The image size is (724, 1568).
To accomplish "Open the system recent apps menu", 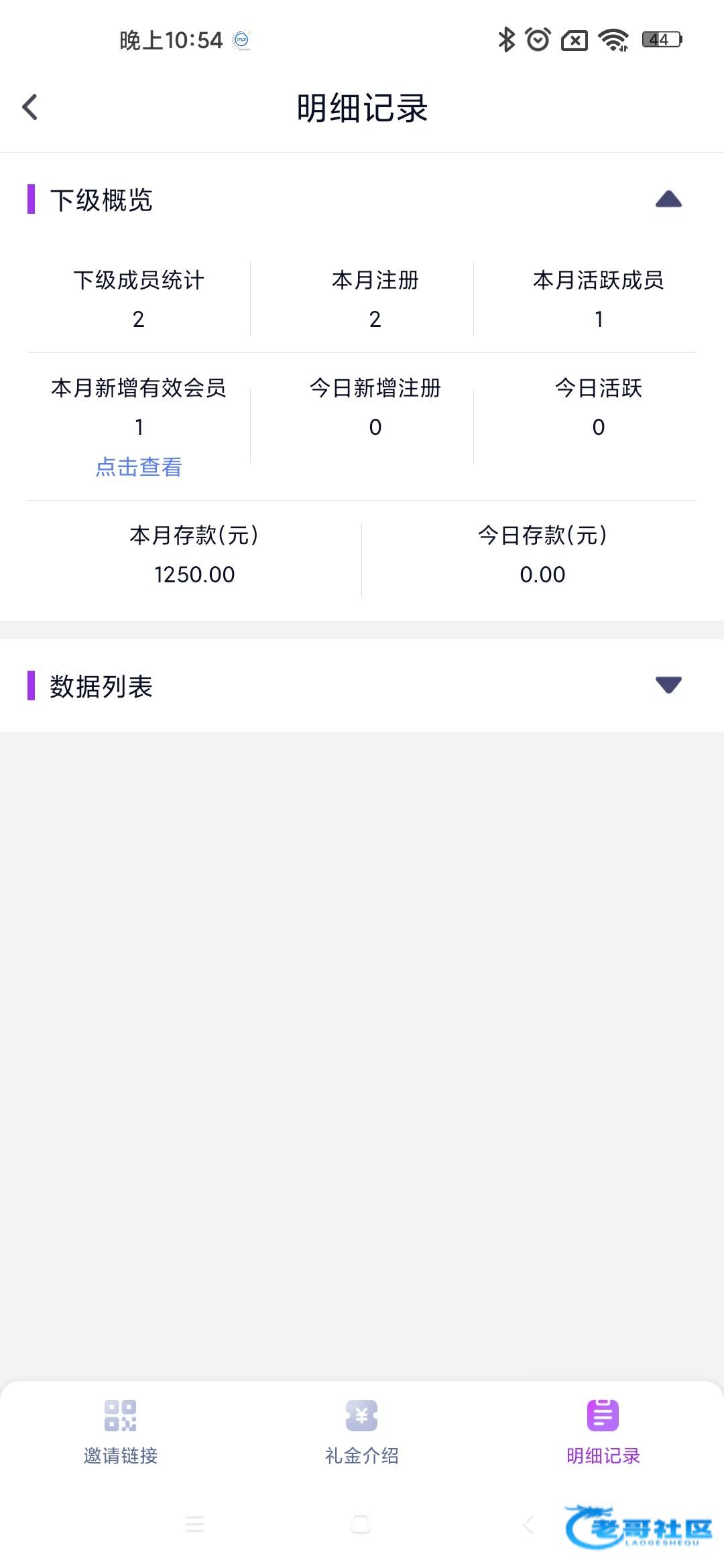I will [x=194, y=1524].
